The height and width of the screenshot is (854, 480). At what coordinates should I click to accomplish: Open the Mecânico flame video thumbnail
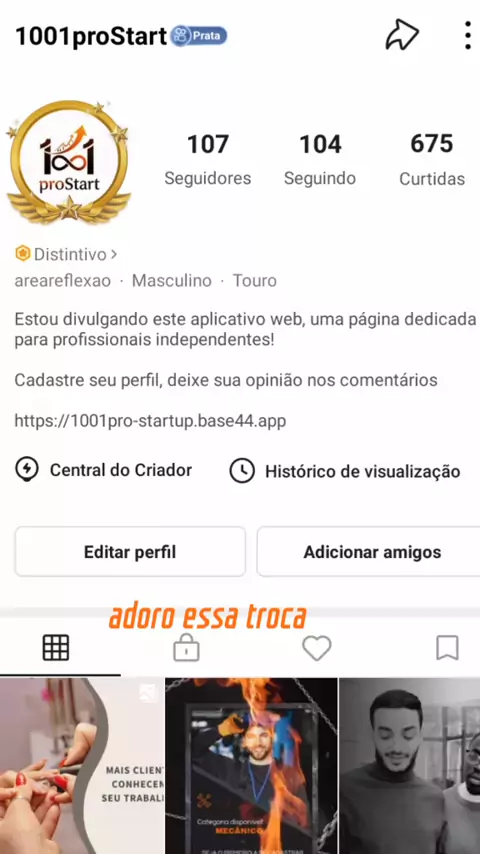251,766
